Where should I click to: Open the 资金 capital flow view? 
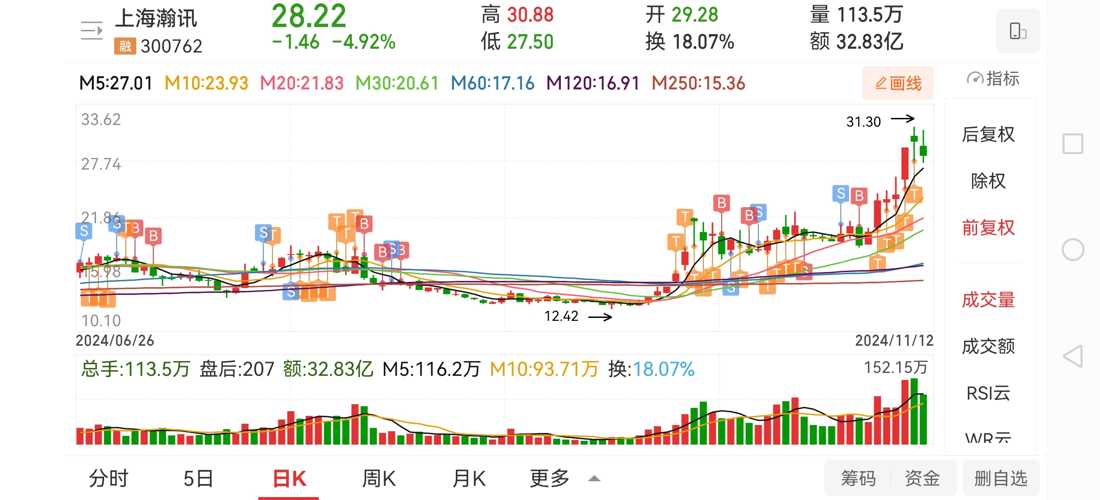[x=922, y=478]
